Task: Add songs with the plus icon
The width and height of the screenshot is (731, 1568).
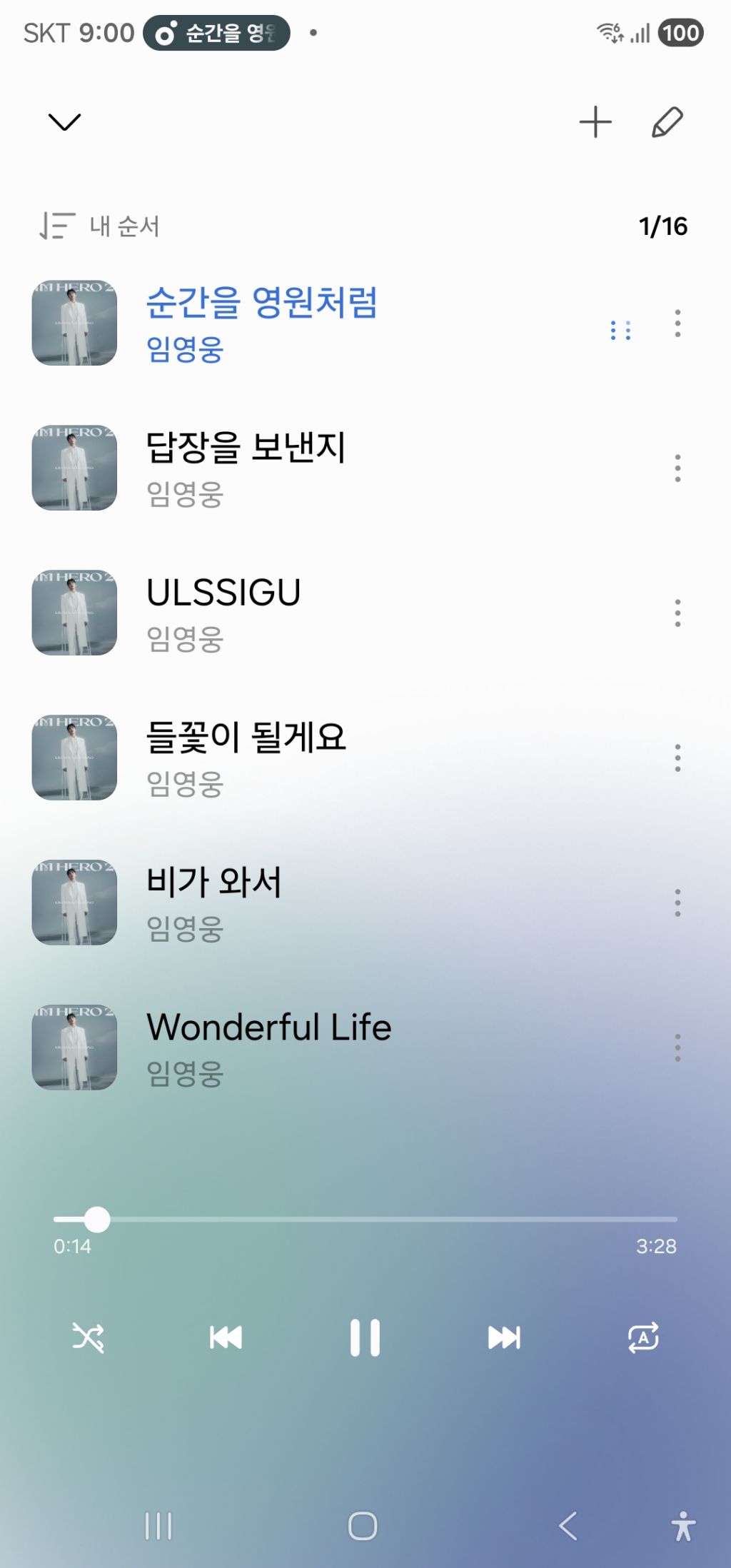Action: pyautogui.click(x=595, y=122)
